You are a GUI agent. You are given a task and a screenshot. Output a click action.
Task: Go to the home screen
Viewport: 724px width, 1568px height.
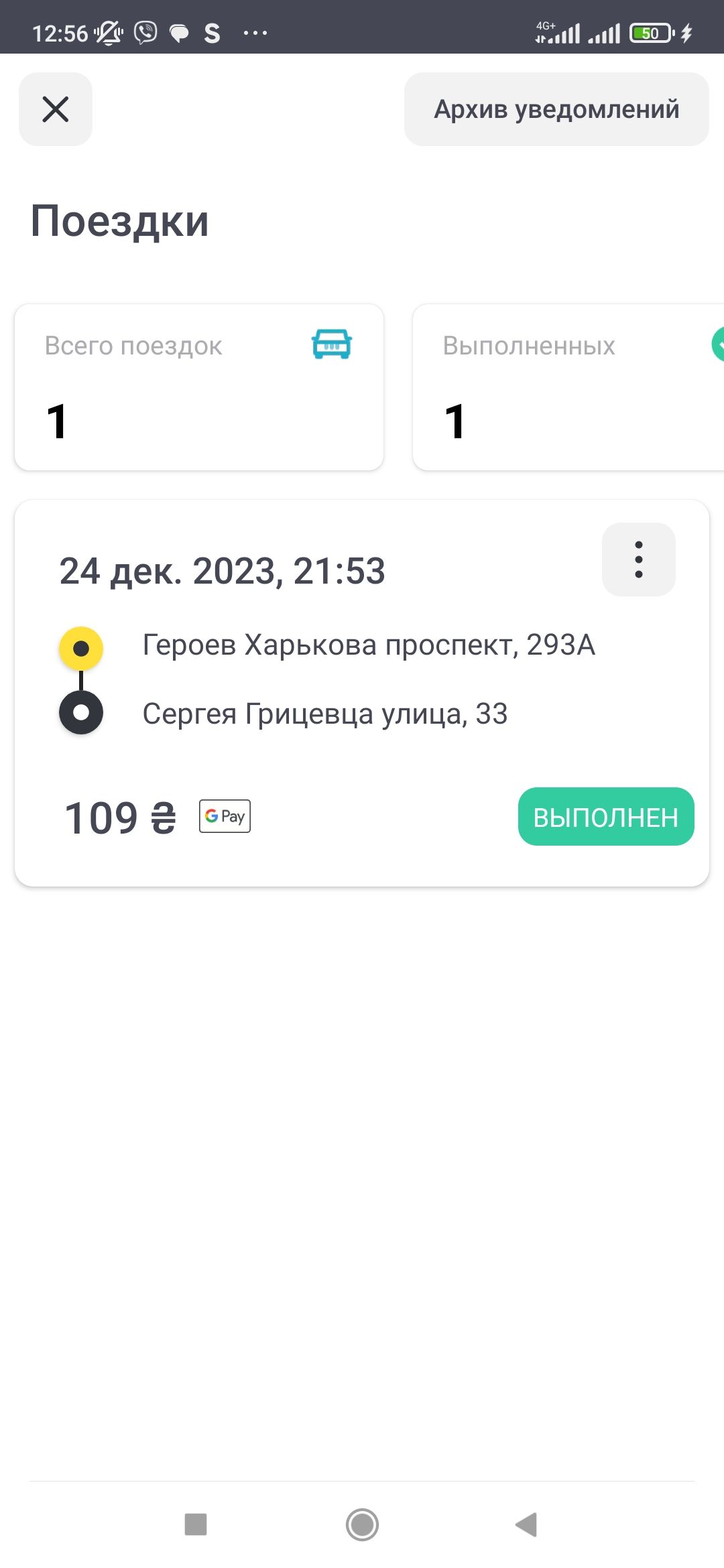coord(362,1524)
